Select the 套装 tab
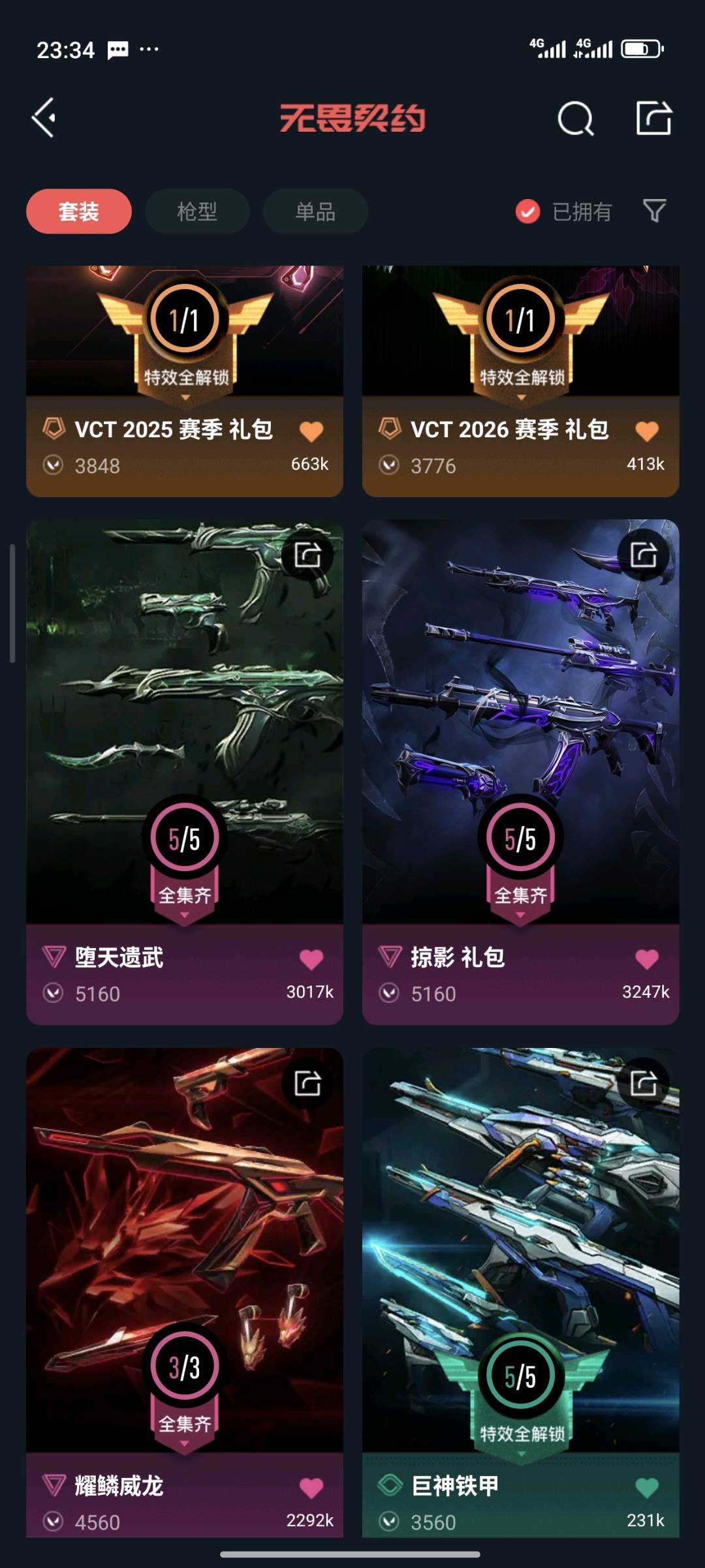705x1568 pixels. 79,211
